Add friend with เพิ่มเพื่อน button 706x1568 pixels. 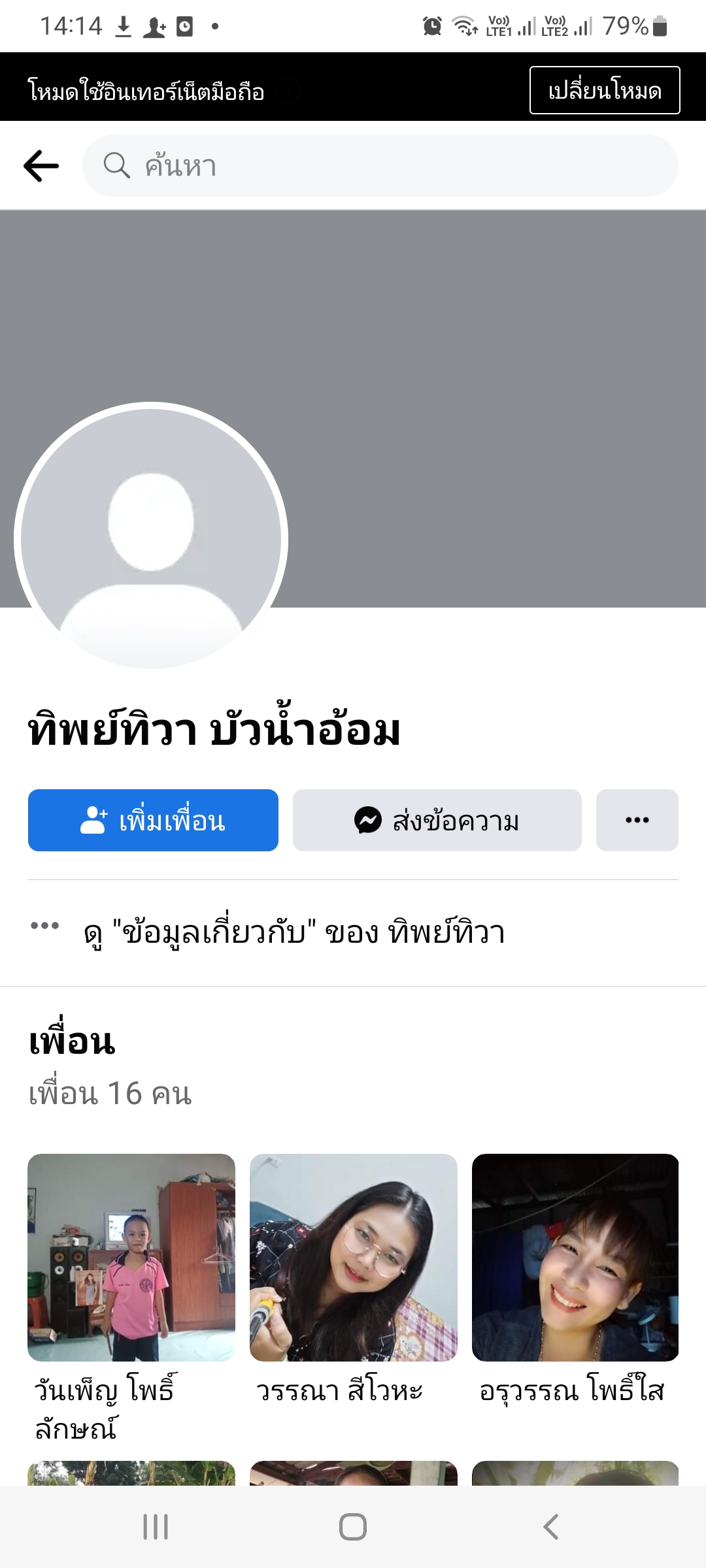pos(153,820)
